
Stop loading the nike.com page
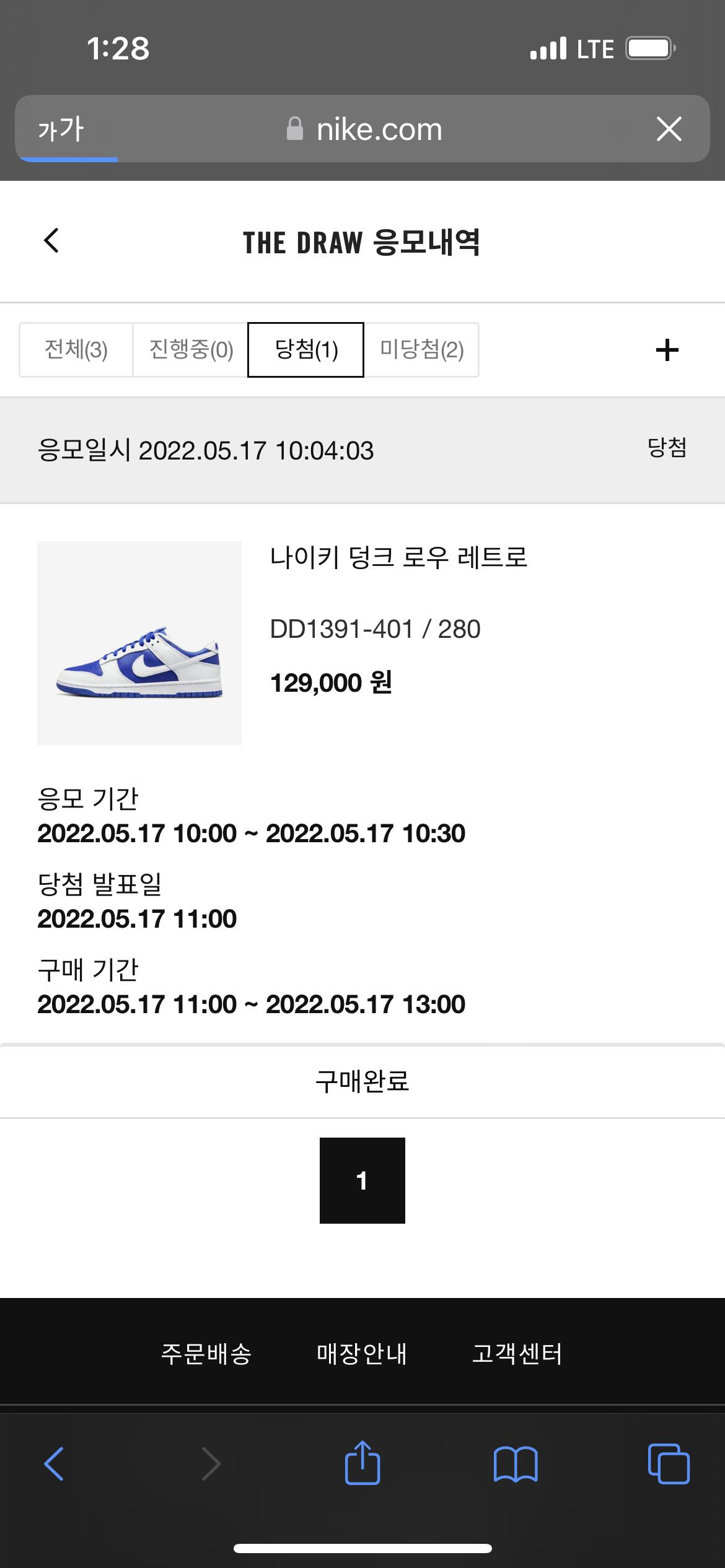pos(669,129)
